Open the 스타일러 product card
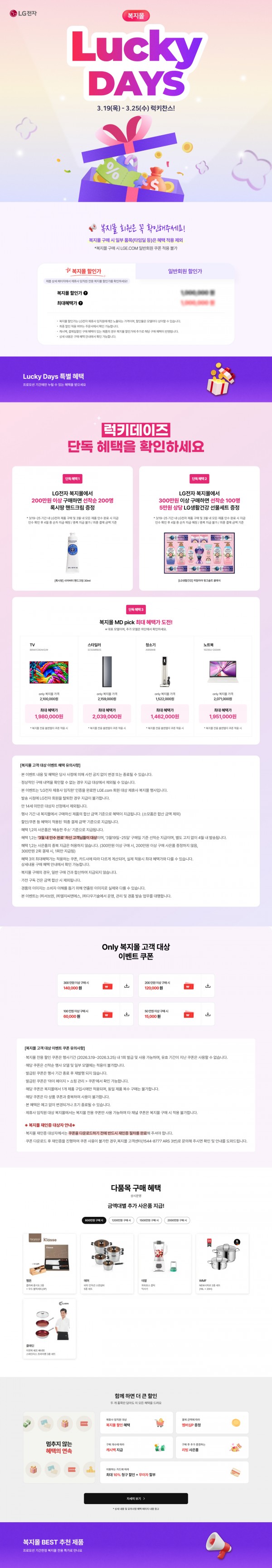The image size is (272, 1568). (107, 684)
